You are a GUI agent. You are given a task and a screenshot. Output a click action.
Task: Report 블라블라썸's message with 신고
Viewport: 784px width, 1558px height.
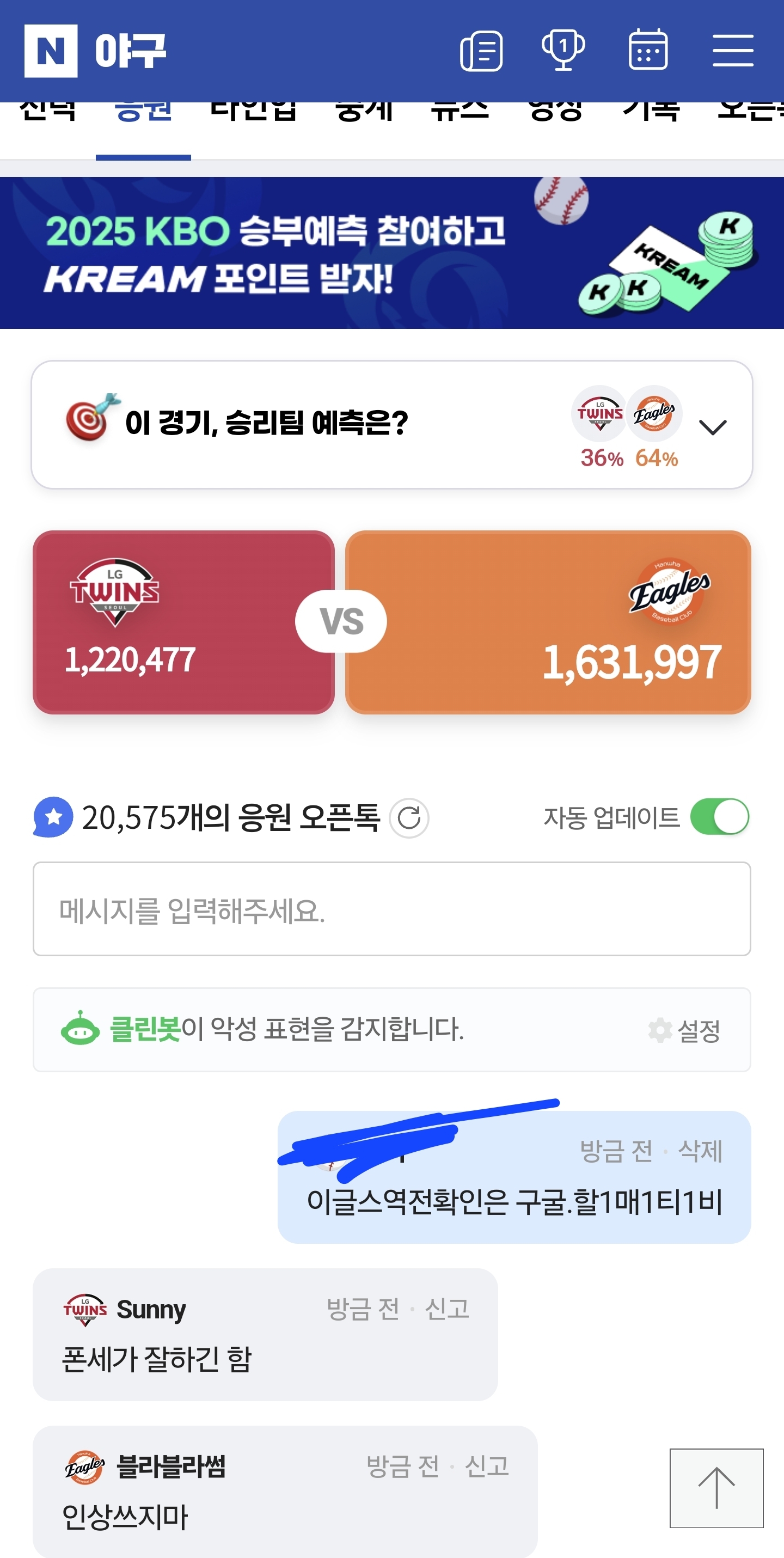pyautogui.click(x=487, y=1466)
